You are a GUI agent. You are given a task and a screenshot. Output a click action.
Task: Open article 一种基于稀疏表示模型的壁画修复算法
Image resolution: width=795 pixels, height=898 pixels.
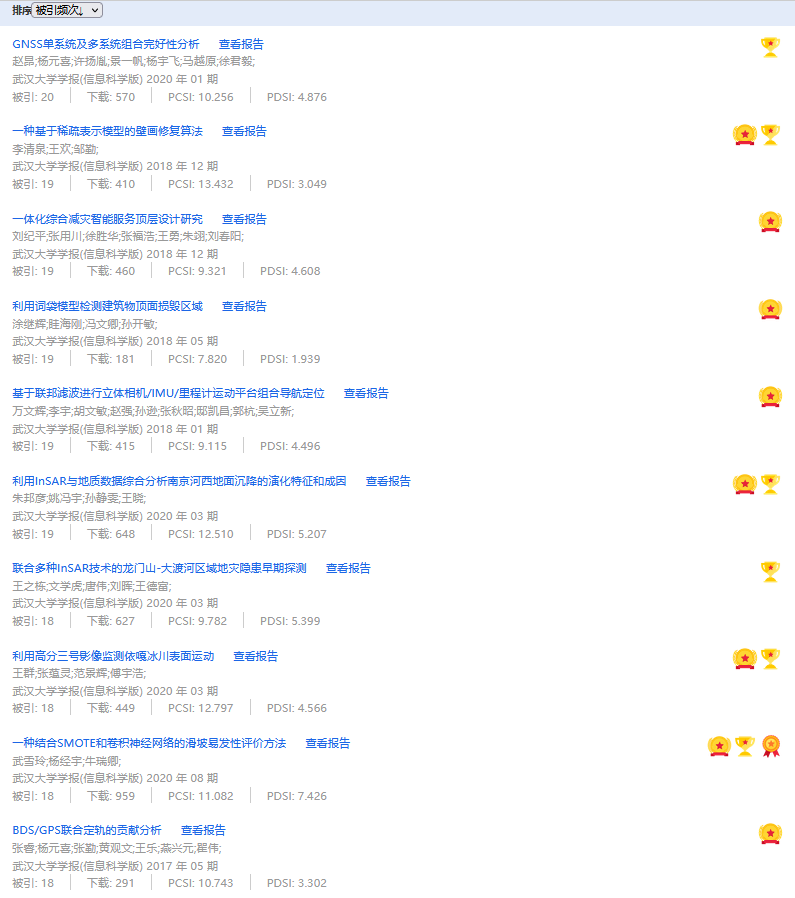107,131
